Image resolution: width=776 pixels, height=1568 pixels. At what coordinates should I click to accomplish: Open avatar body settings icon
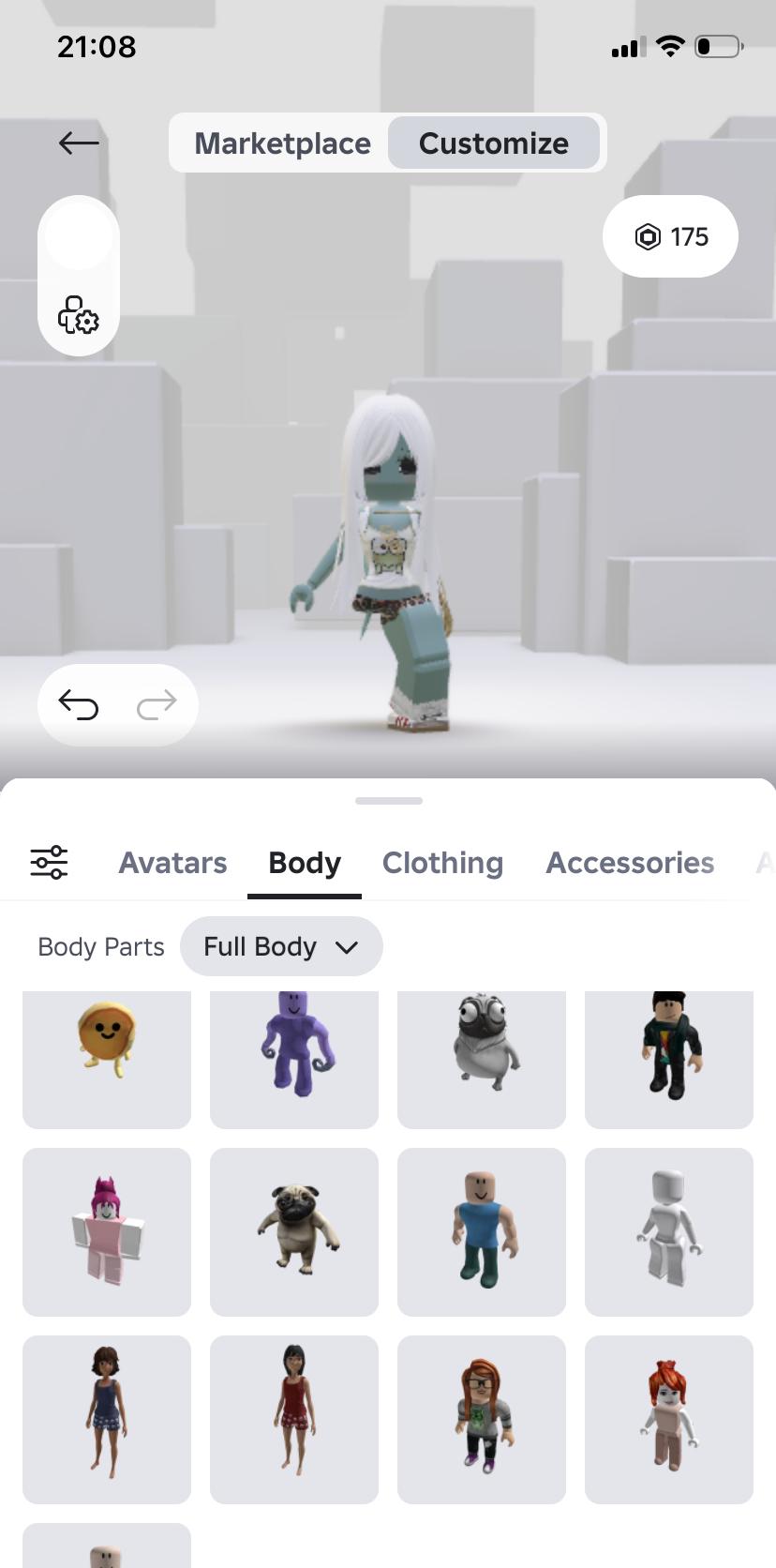pyautogui.click(x=79, y=315)
